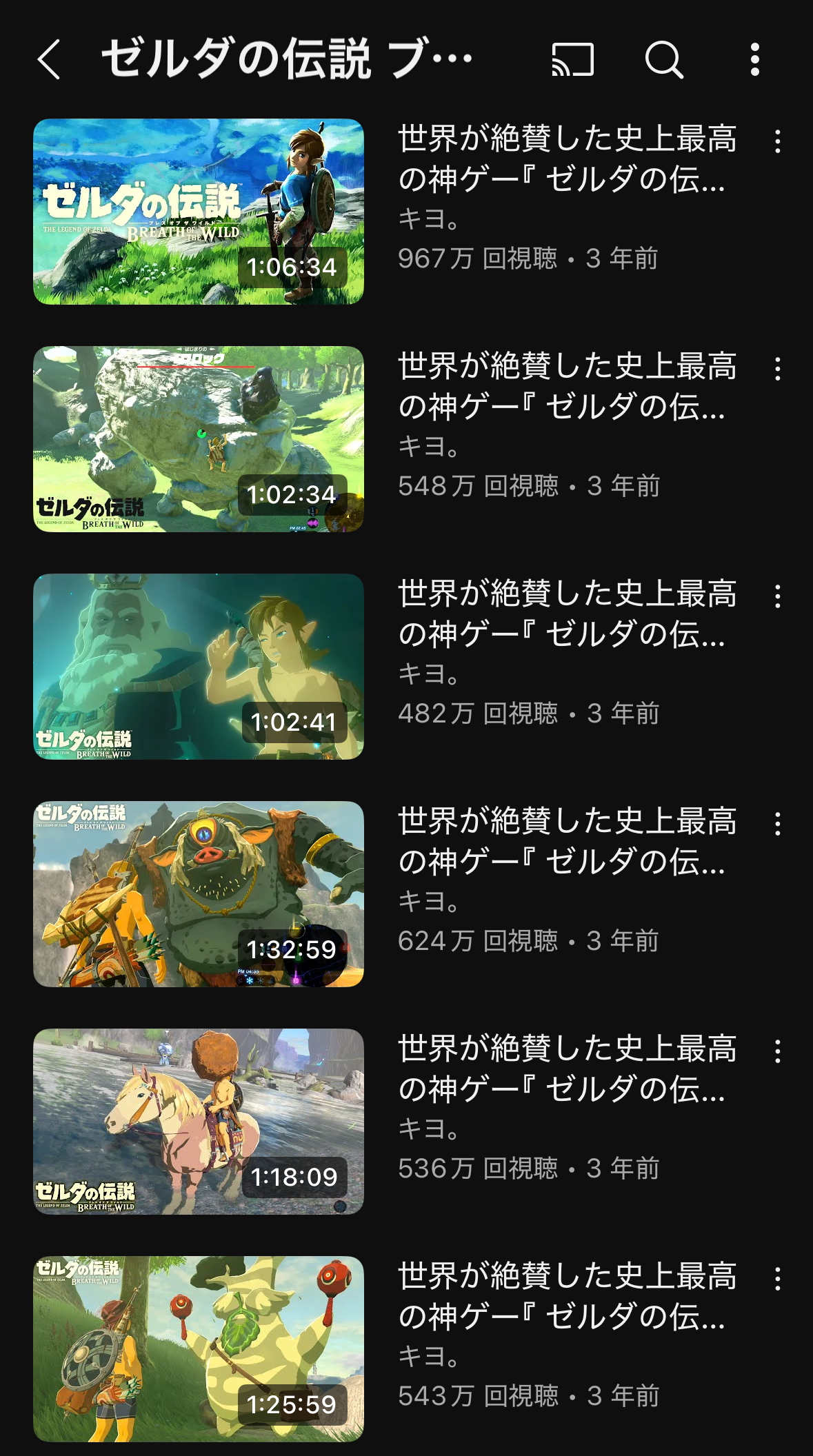This screenshot has height=1456, width=813.
Task: Open options for the 967万 views video
Action: (778, 141)
